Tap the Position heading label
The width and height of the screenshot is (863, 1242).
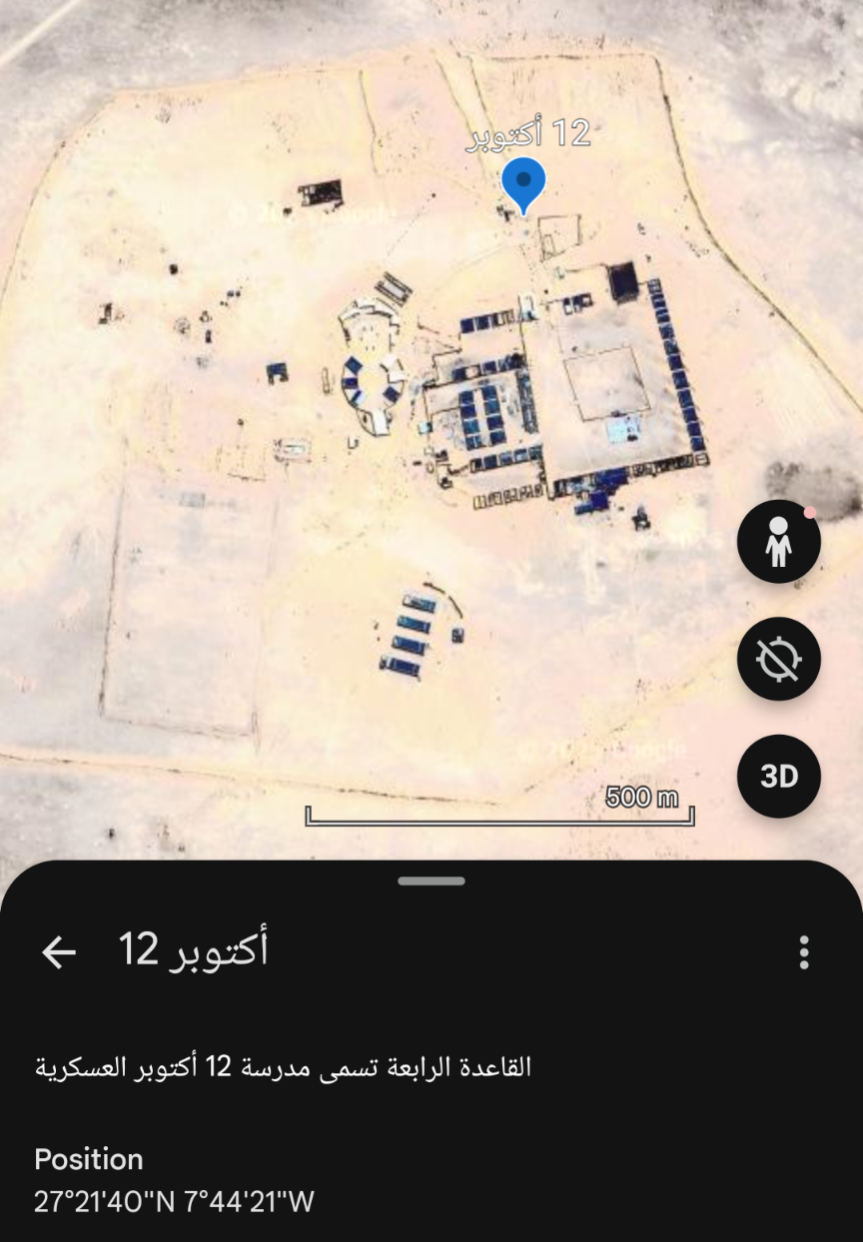(88, 1160)
